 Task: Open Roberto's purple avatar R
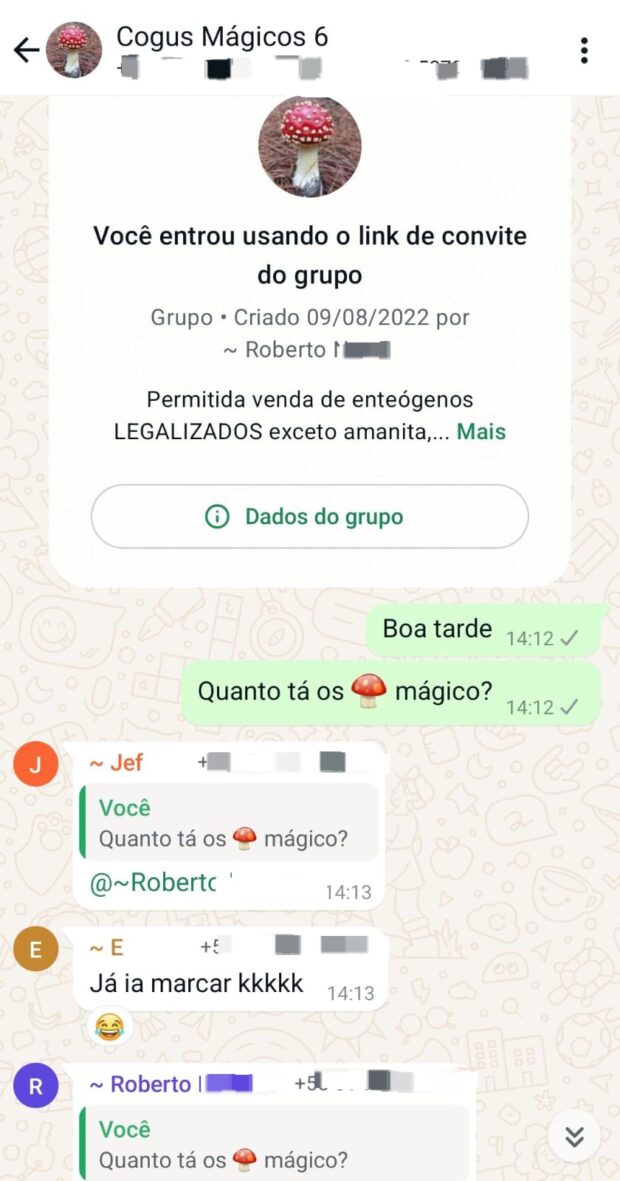pyautogui.click(x=36, y=1087)
